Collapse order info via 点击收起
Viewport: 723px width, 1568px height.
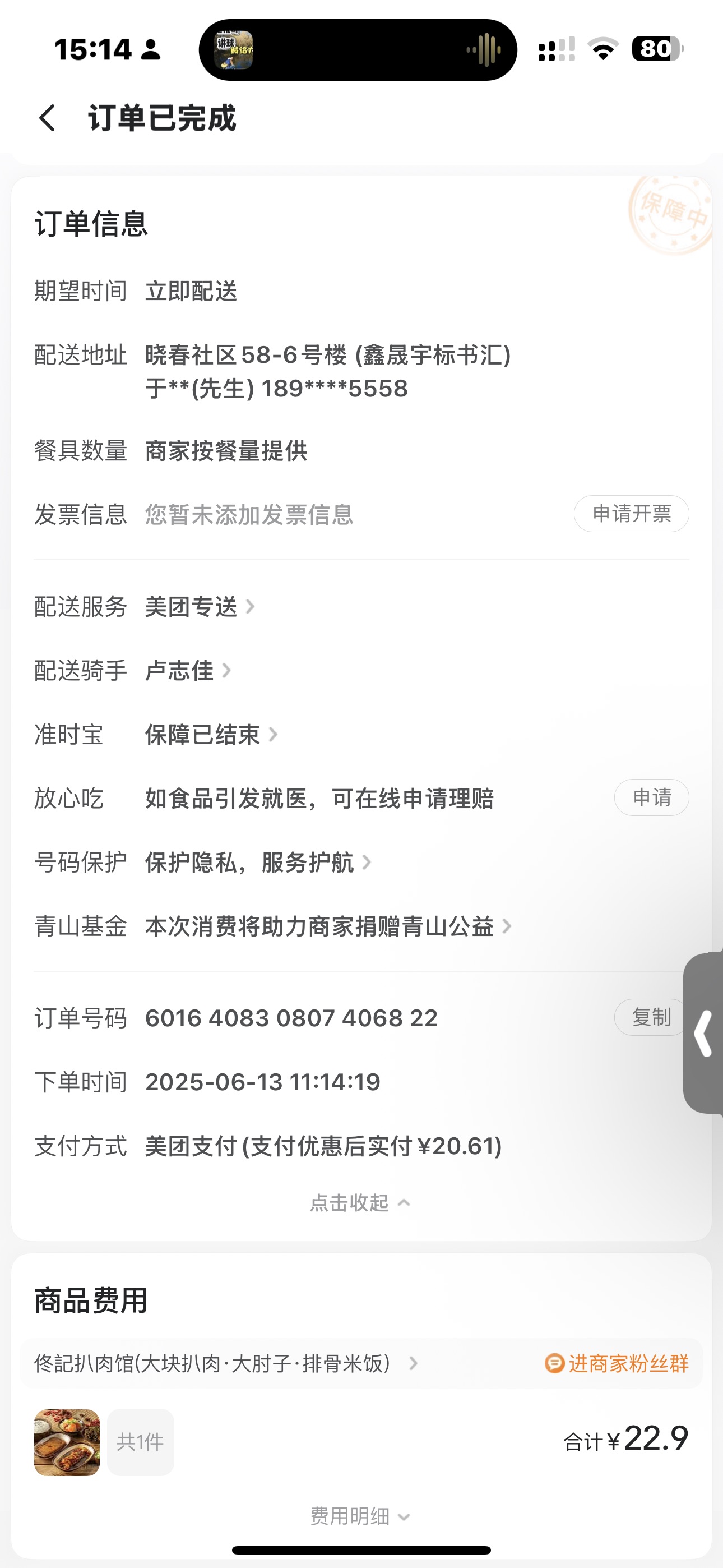360,1203
